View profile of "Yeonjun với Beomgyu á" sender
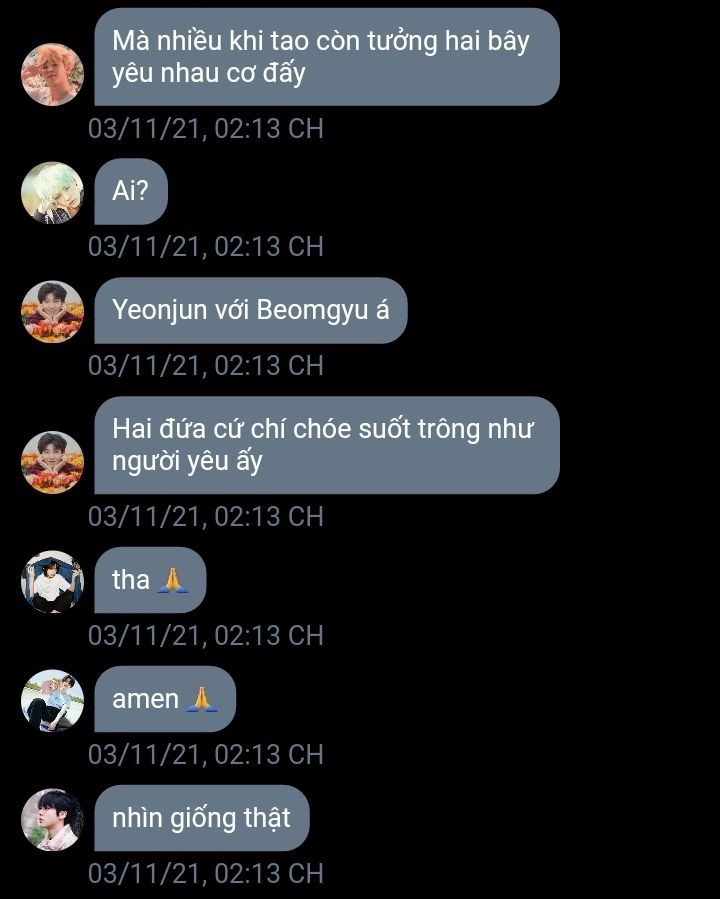The image size is (720, 899). (52, 312)
